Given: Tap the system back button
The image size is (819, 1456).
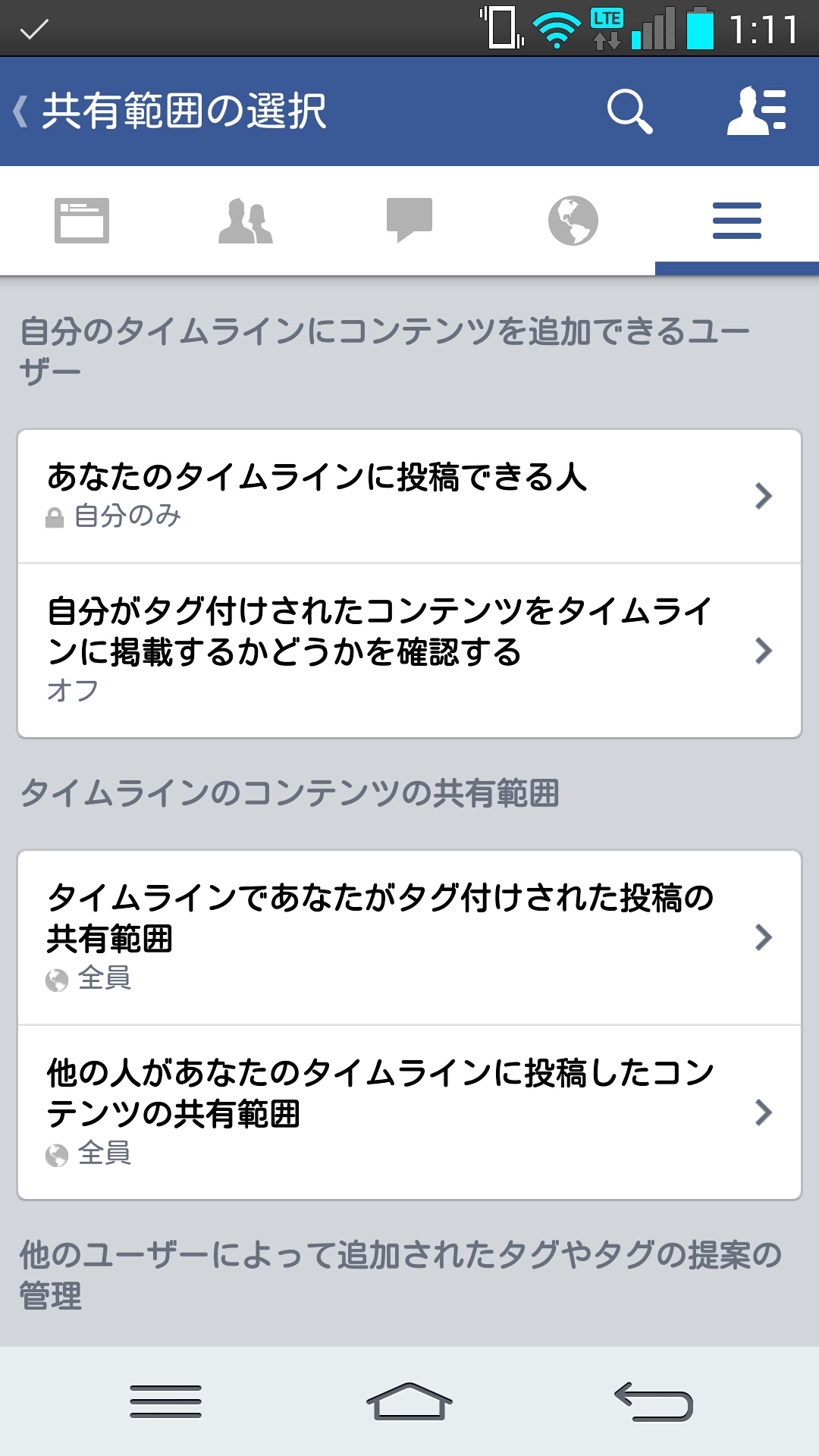Looking at the screenshot, I should [x=654, y=1401].
